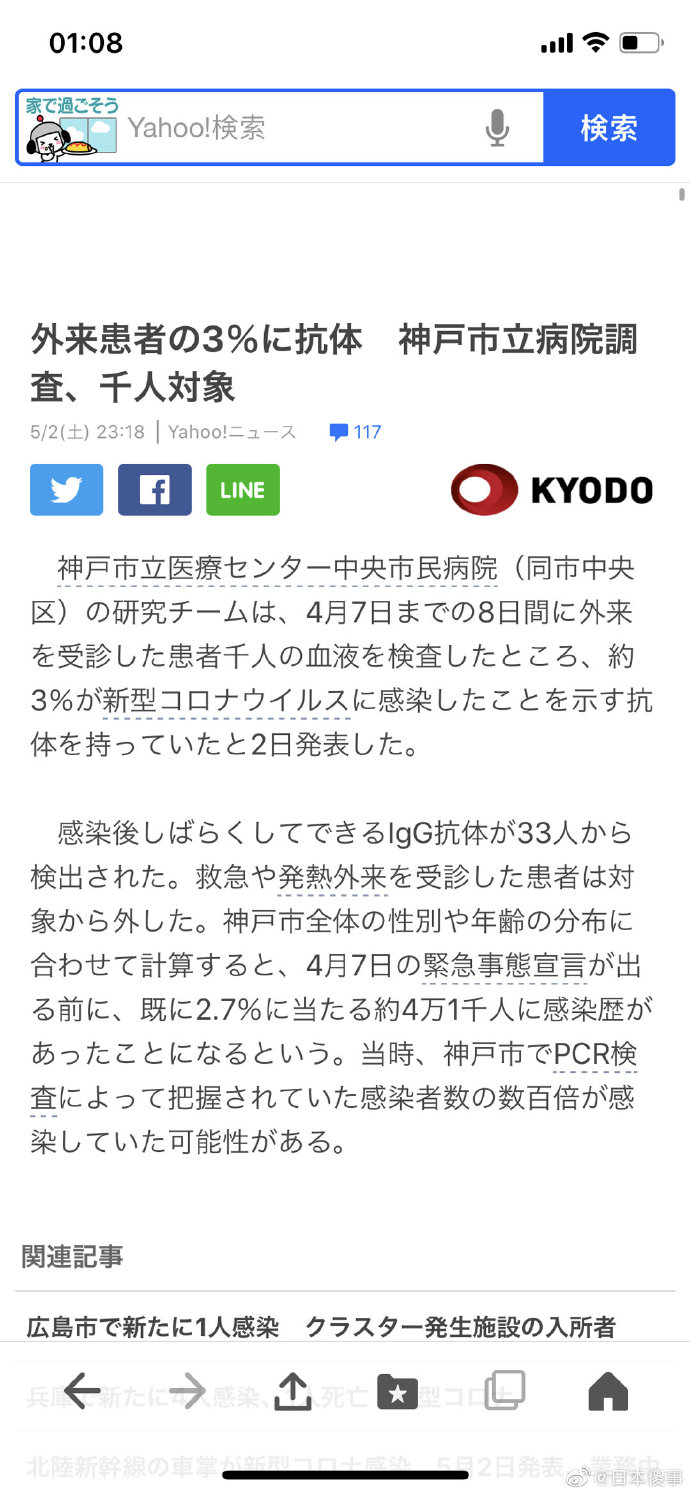Go back with the browser back arrow

pyautogui.click(x=82, y=1391)
